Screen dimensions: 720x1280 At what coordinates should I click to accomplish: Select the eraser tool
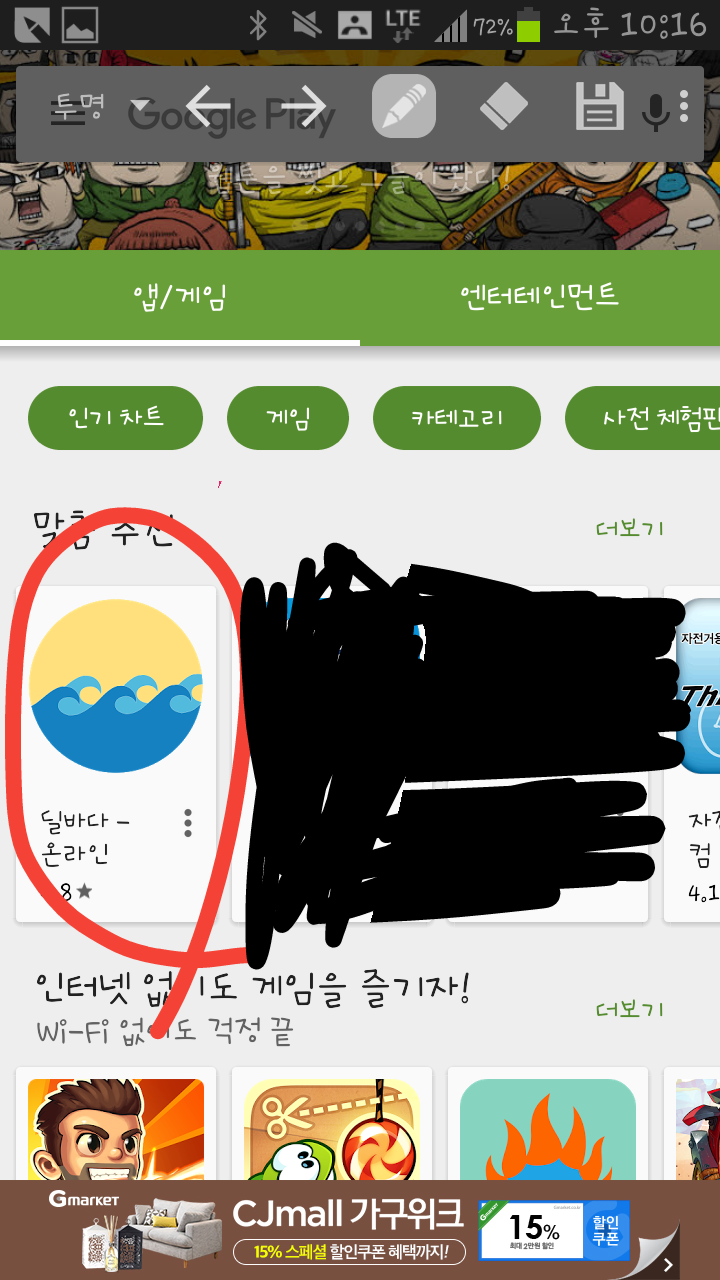[504, 106]
